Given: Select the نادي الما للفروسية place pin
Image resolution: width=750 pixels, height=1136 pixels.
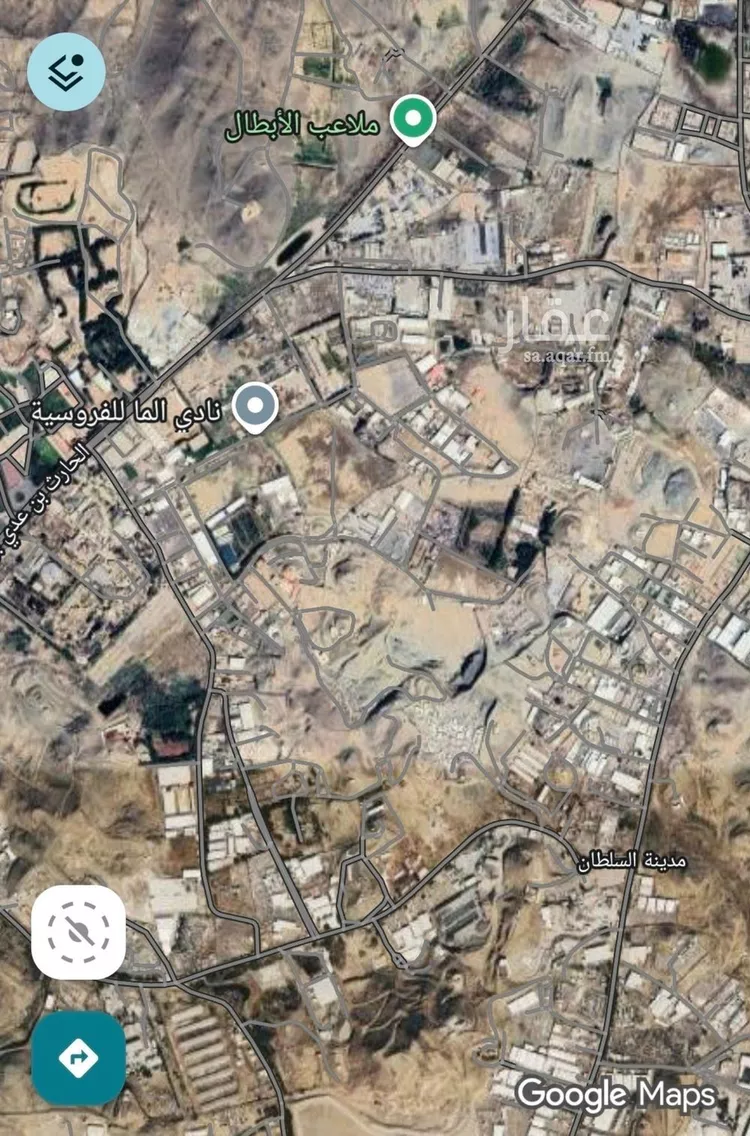Looking at the screenshot, I should coord(256,406).
